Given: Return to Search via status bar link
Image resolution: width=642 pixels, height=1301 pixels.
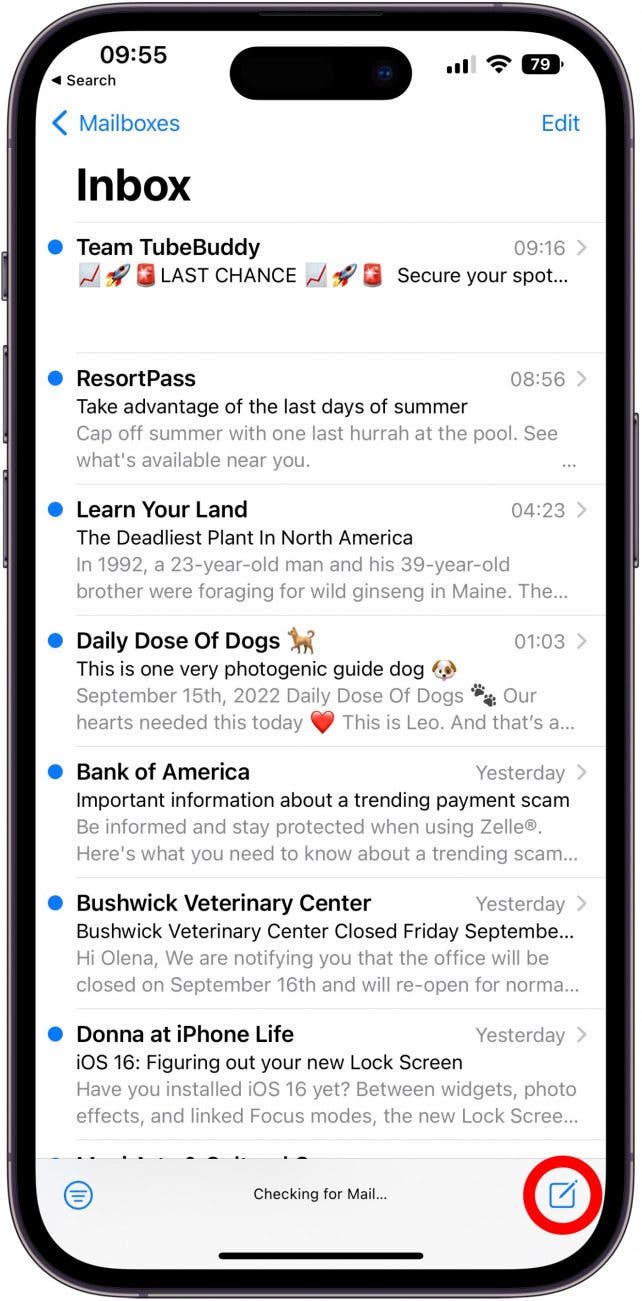Looking at the screenshot, I should (84, 80).
